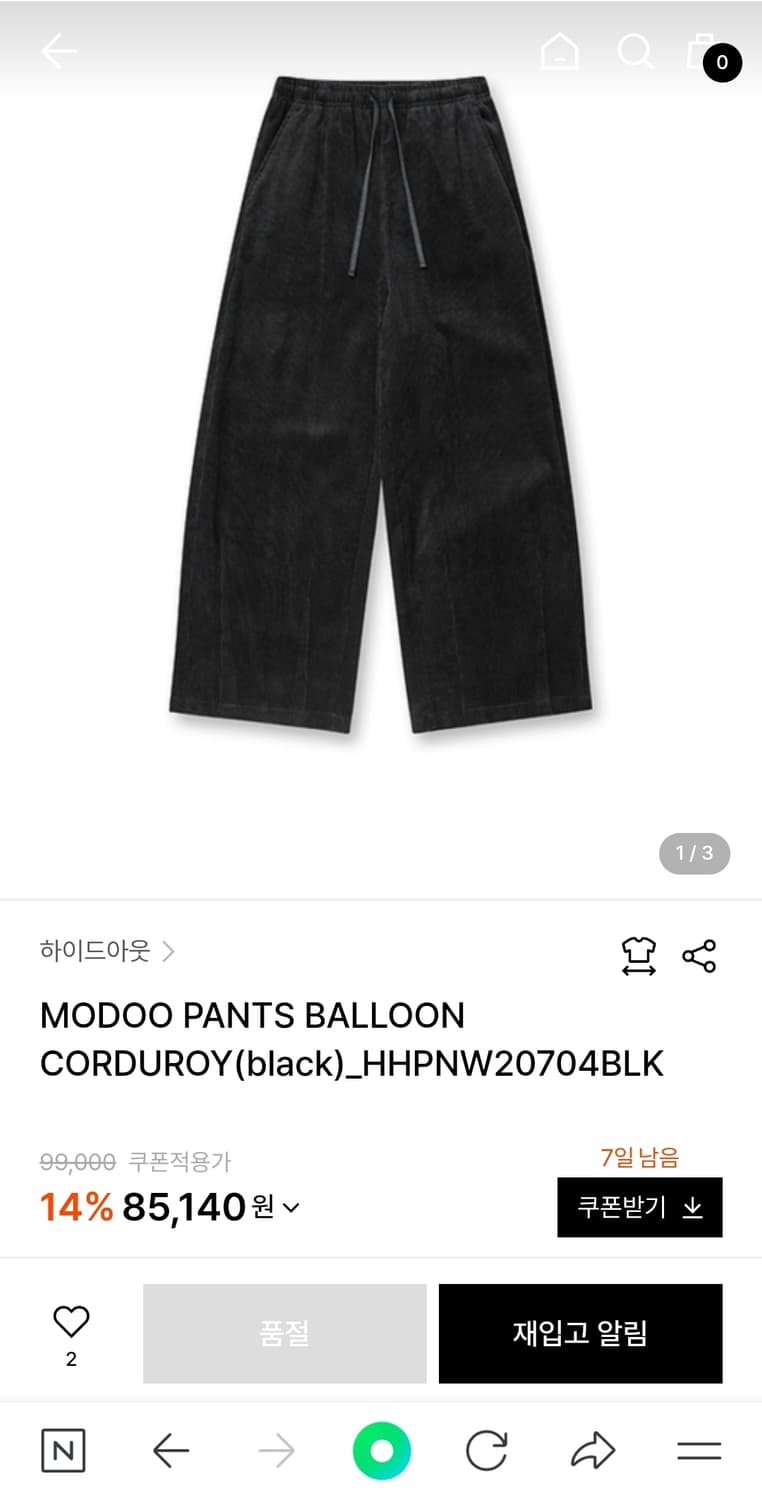The image size is (762, 1500).
Task: Open the search magnifier
Action: (635, 51)
